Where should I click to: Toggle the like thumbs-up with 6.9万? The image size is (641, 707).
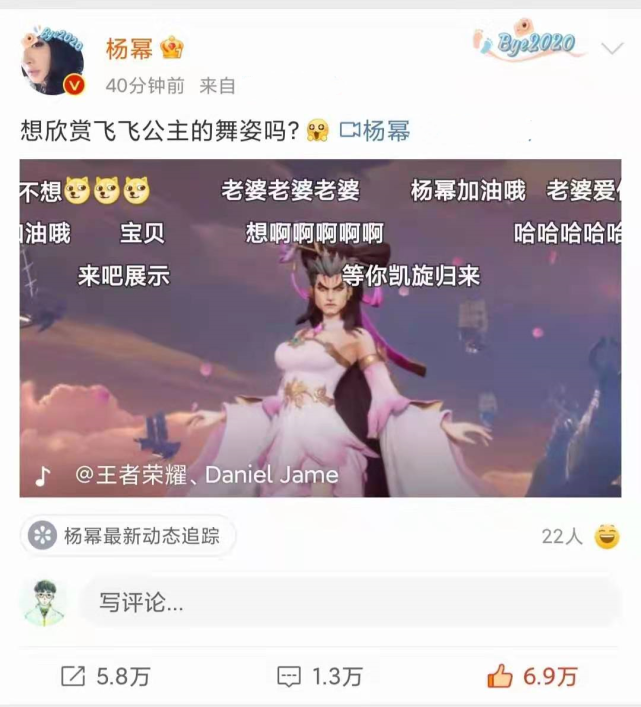pos(532,676)
